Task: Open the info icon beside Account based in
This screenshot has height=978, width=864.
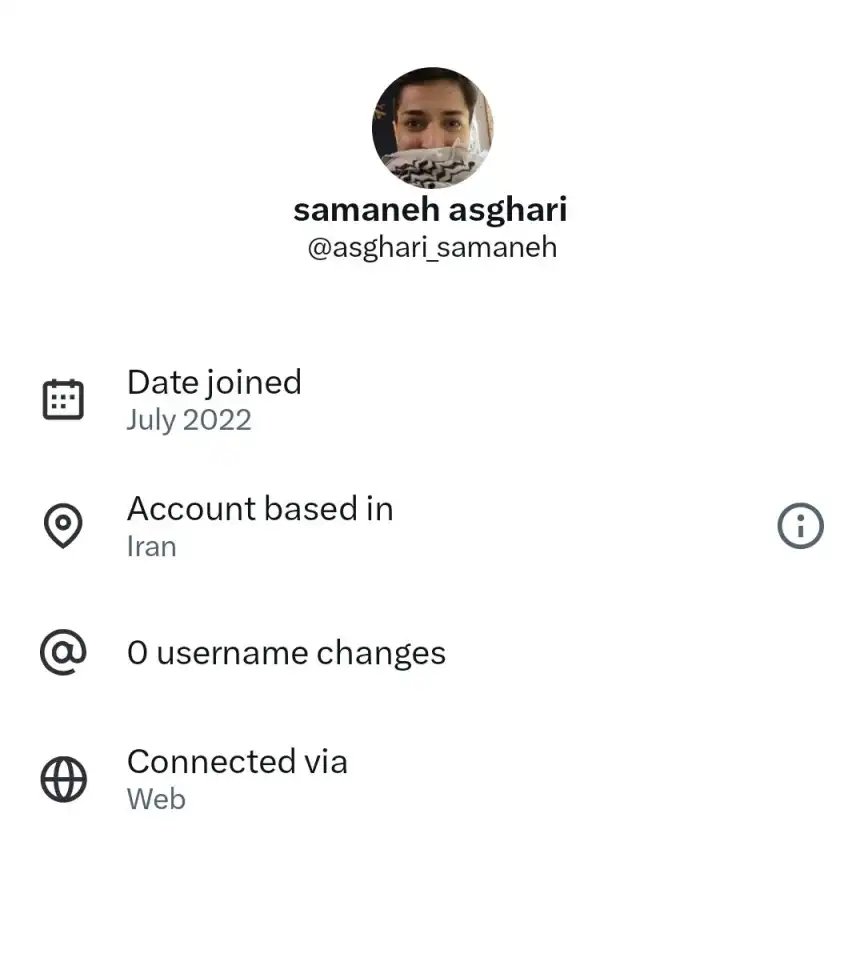Action: [x=800, y=526]
